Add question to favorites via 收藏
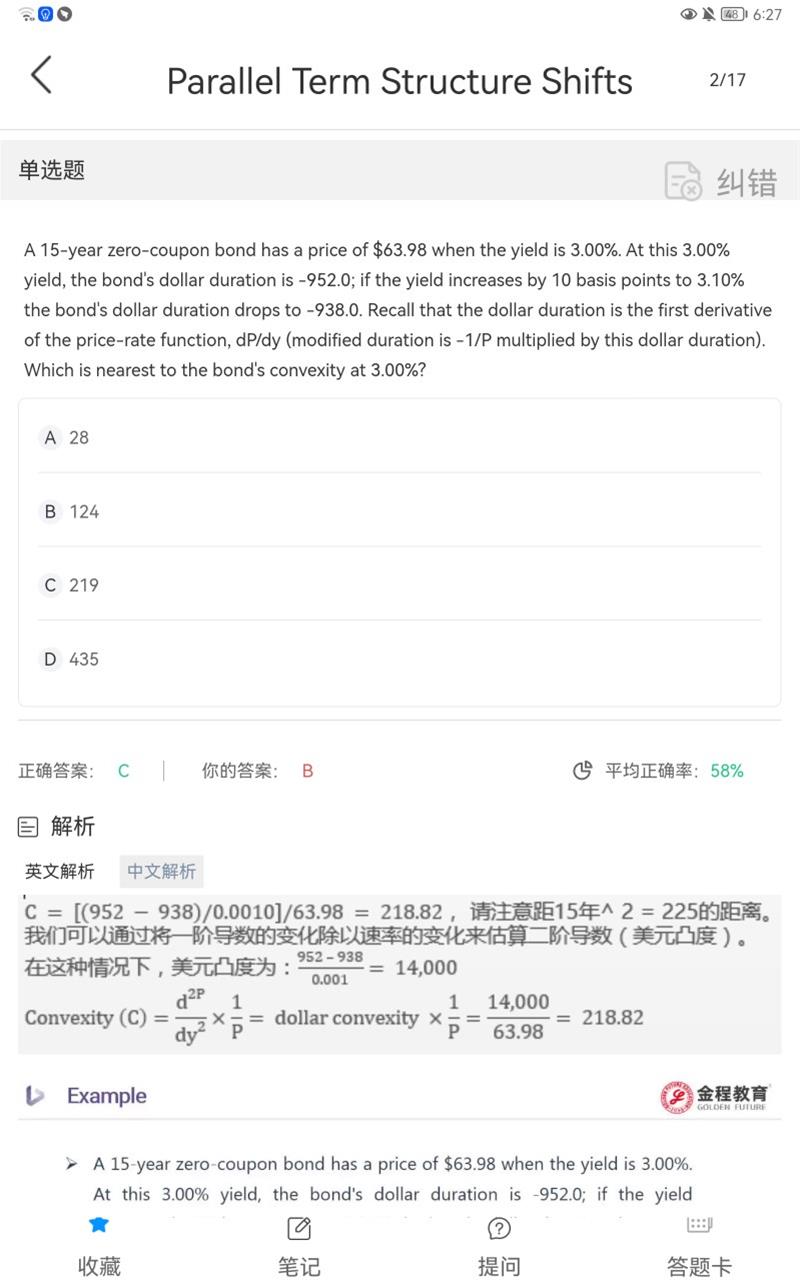This screenshot has width=800, height=1280. (x=99, y=1246)
